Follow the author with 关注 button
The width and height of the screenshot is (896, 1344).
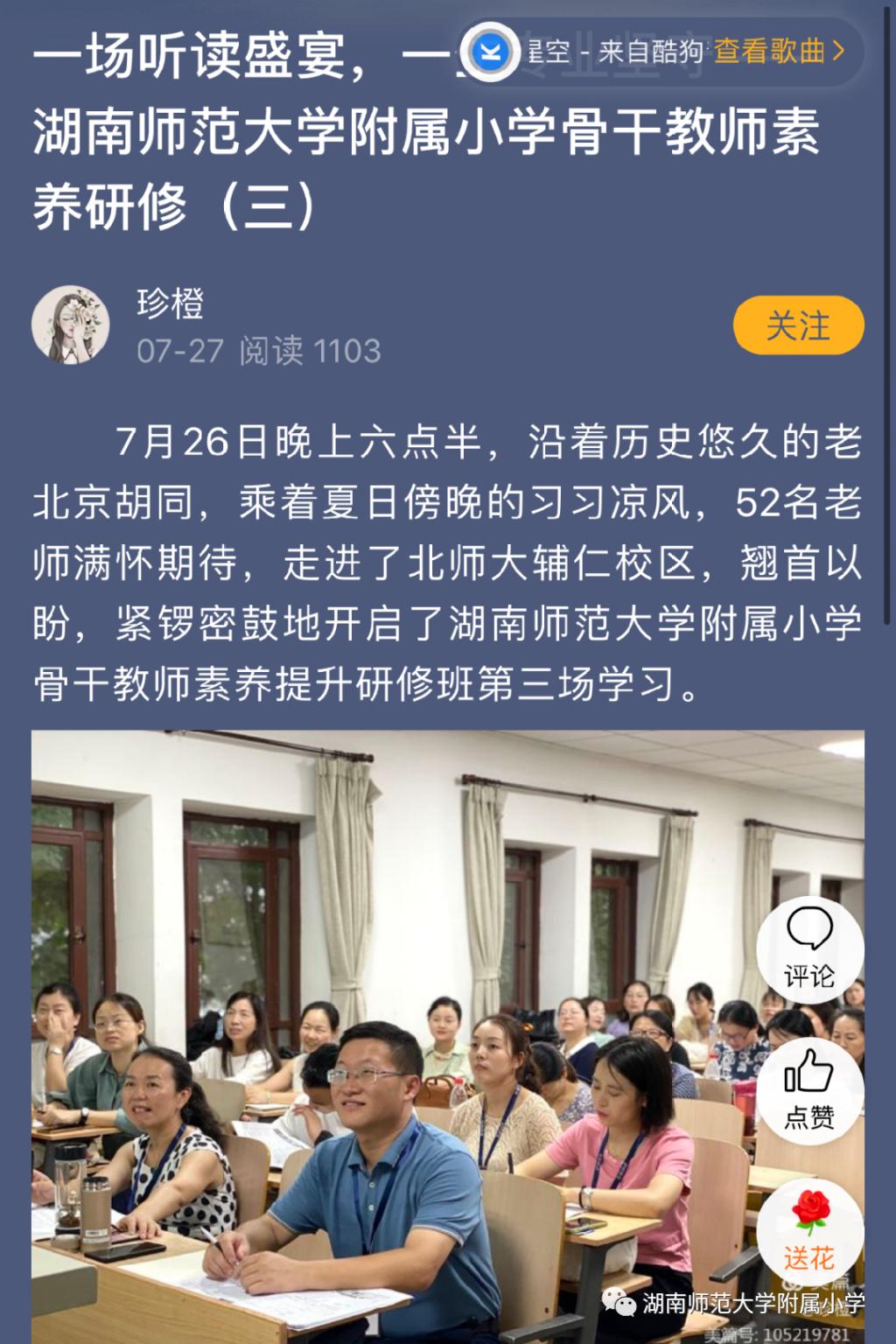(x=798, y=325)
